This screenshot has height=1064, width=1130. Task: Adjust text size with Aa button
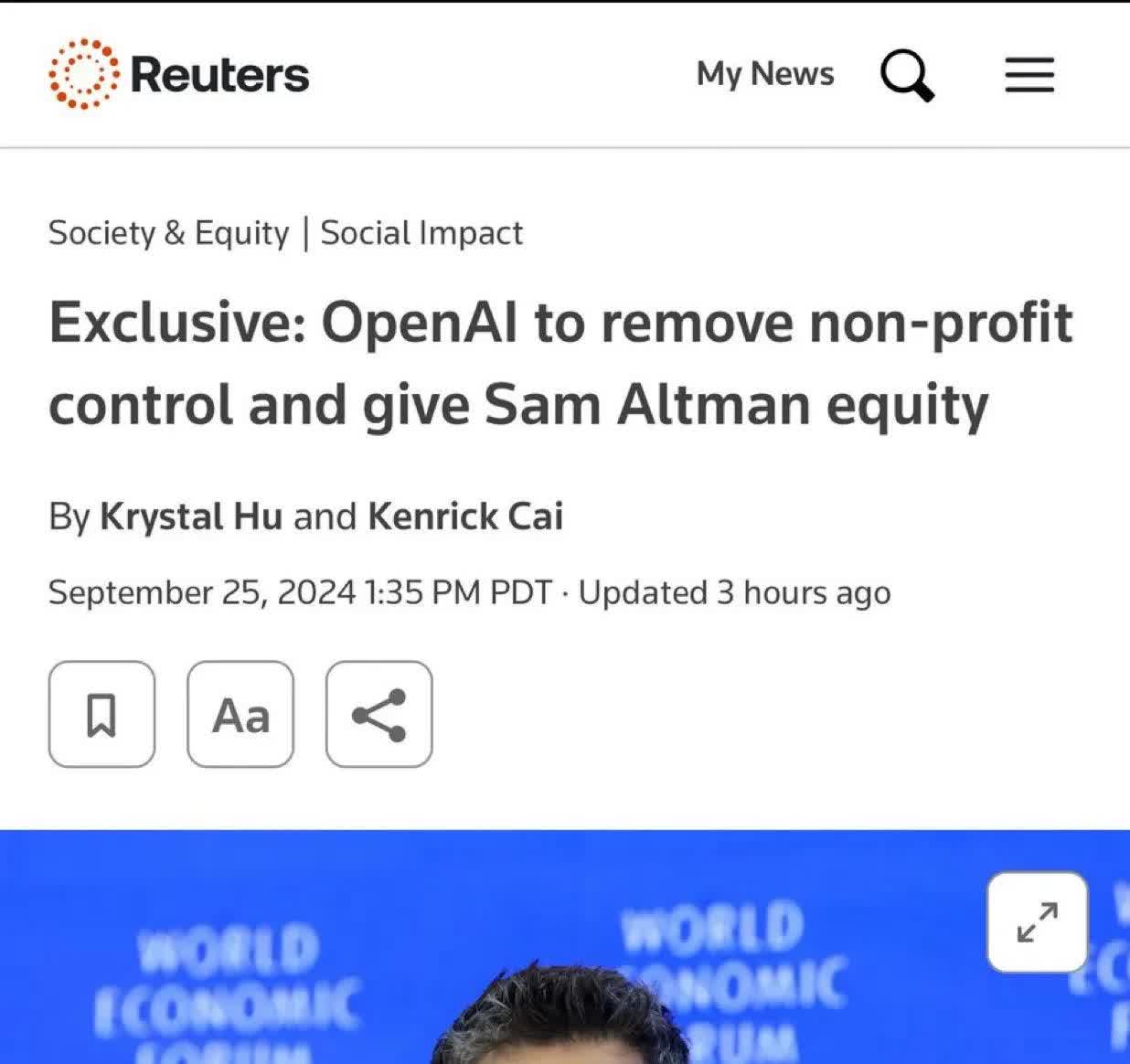coord(240,714)
